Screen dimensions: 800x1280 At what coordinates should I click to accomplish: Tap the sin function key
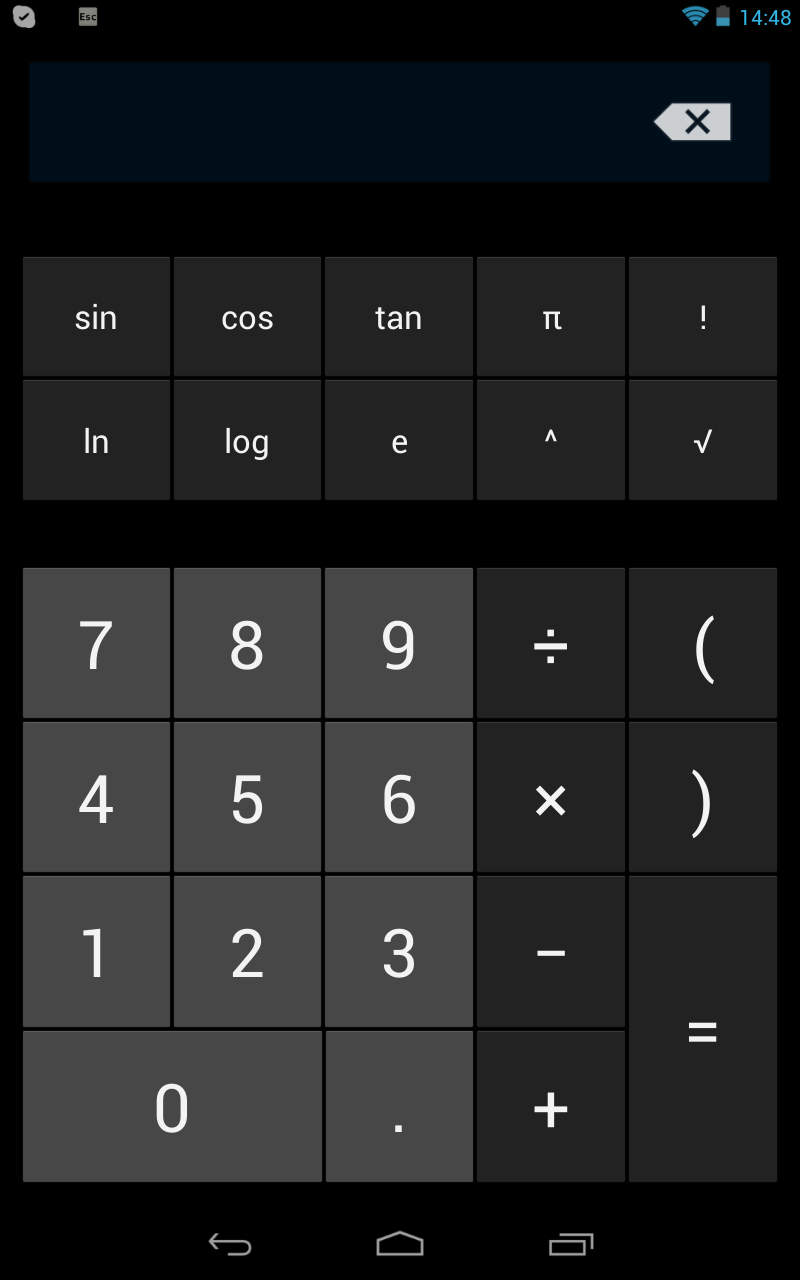96,317
